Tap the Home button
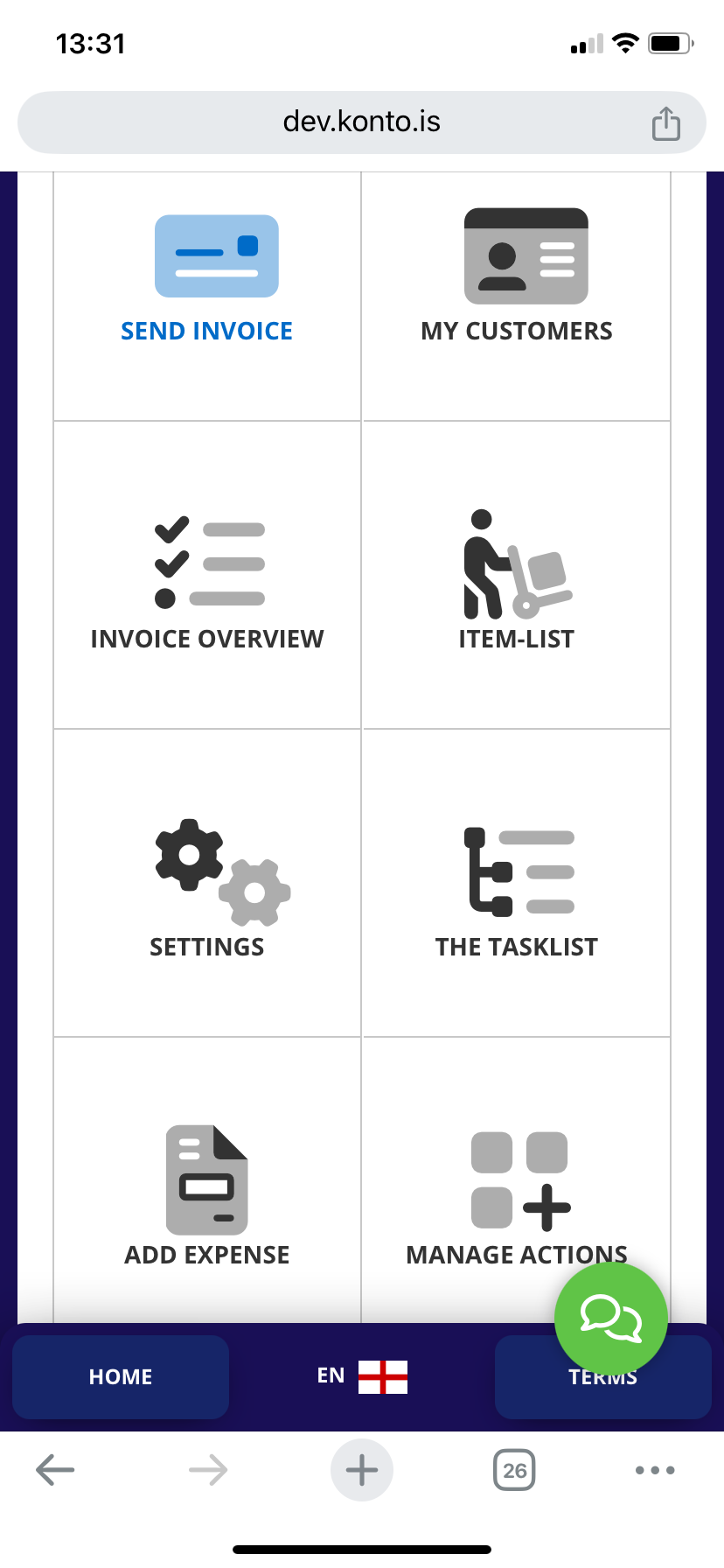Image resolution: width=724 pixels, height=1568 pixels. 121,1376
